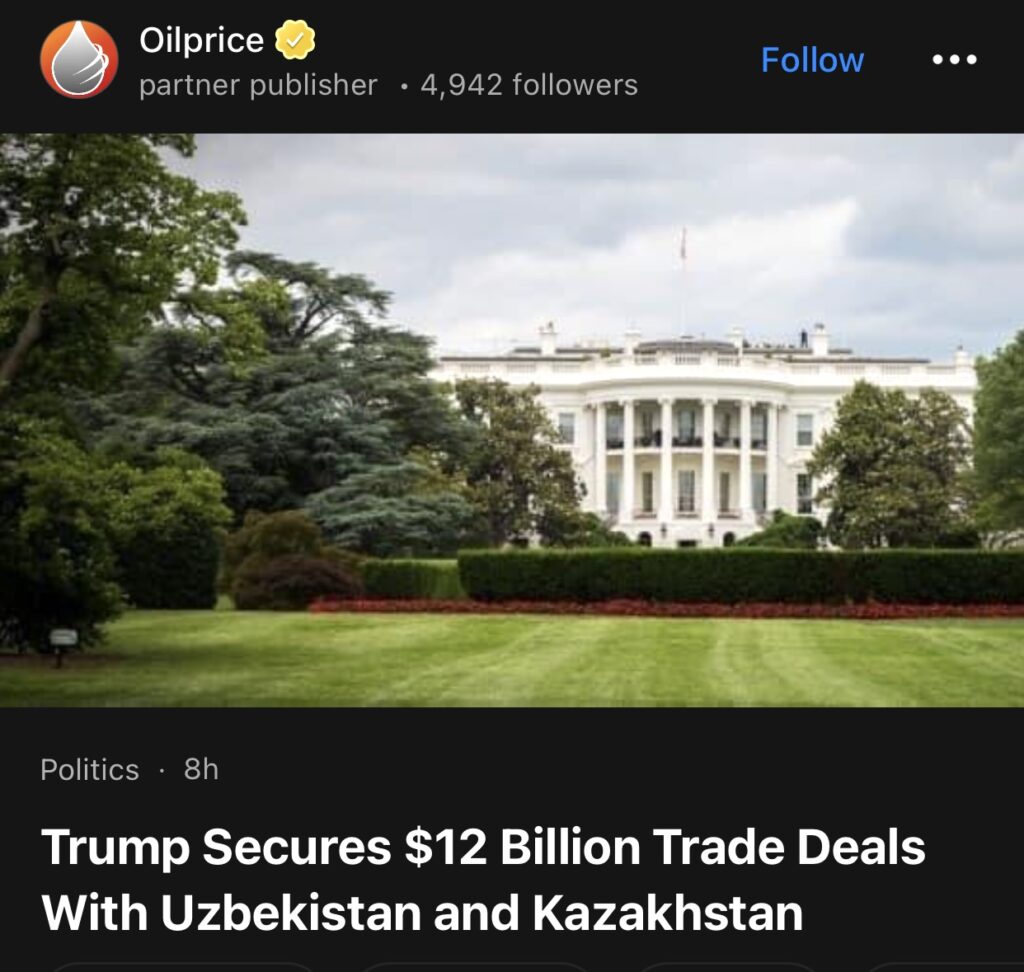This screenshot has height=972, width=1024.
Task: Open the White House article image
Action: point(512,420)
